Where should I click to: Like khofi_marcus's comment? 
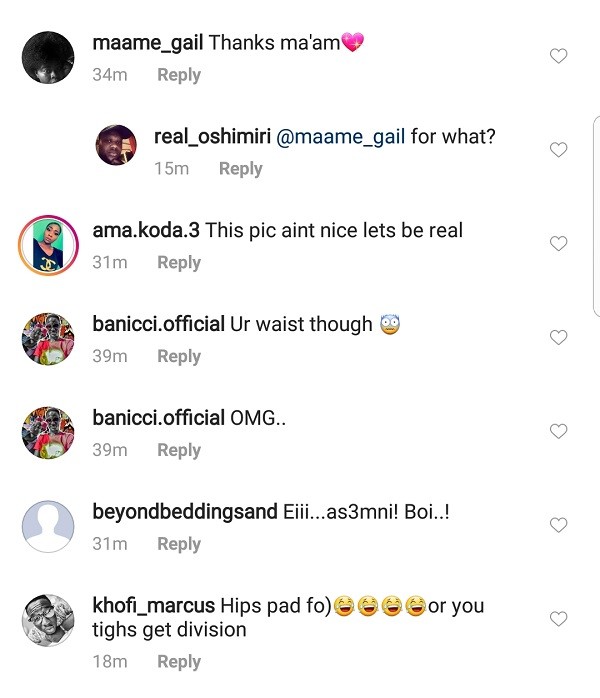pos(559,619)
